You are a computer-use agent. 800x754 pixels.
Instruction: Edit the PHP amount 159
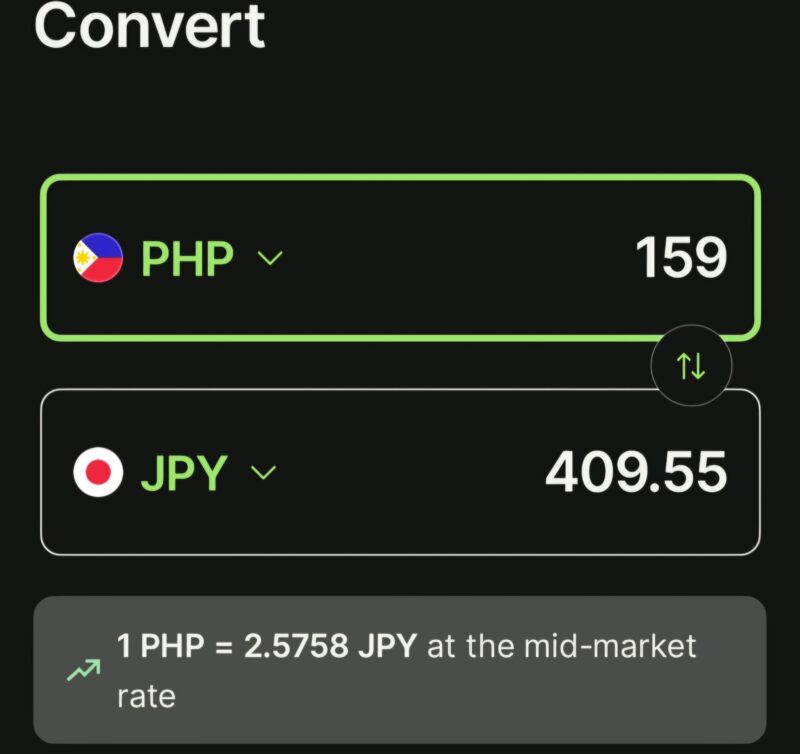coord(681,258)
